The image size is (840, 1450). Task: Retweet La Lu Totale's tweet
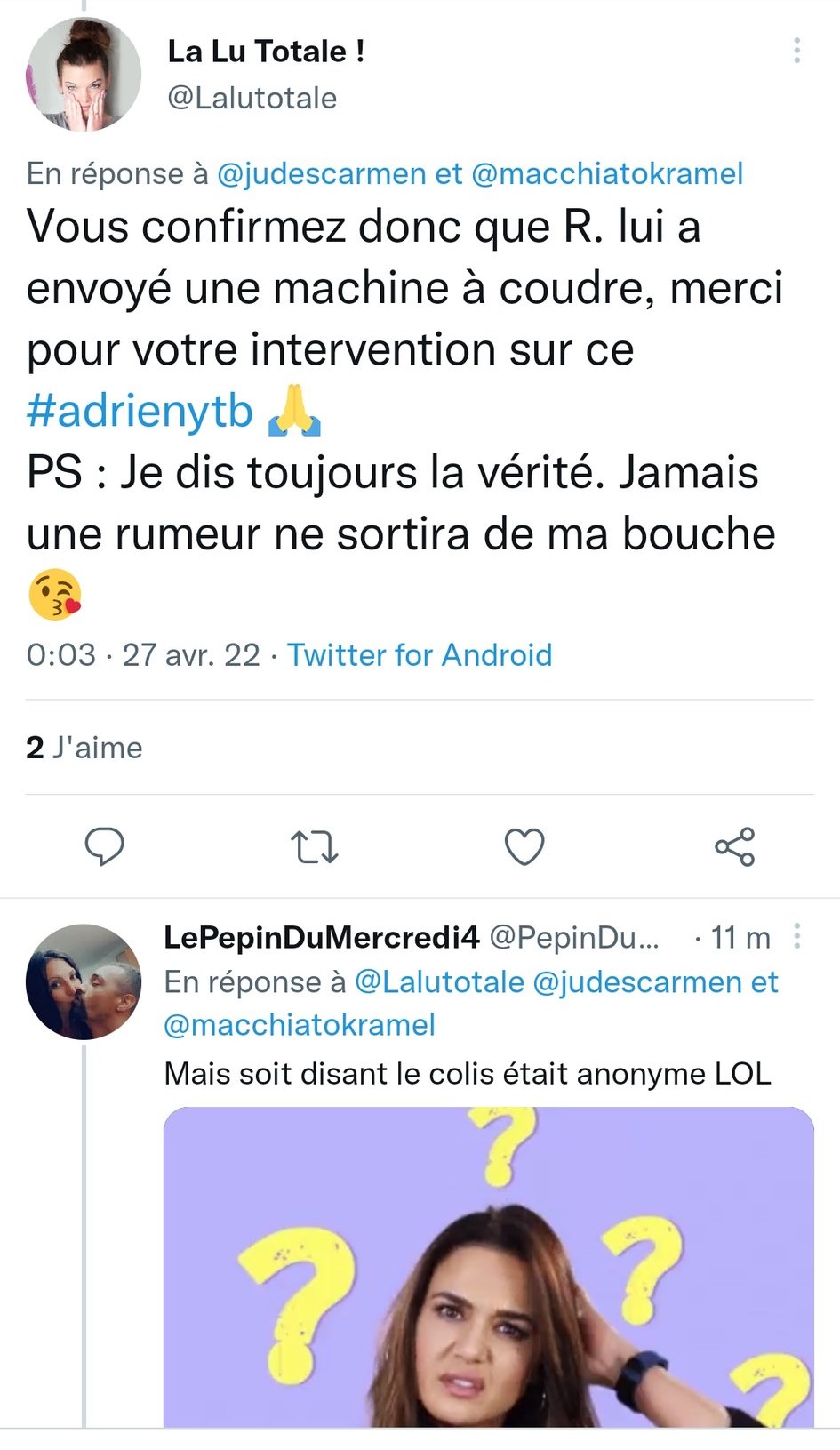315,846
